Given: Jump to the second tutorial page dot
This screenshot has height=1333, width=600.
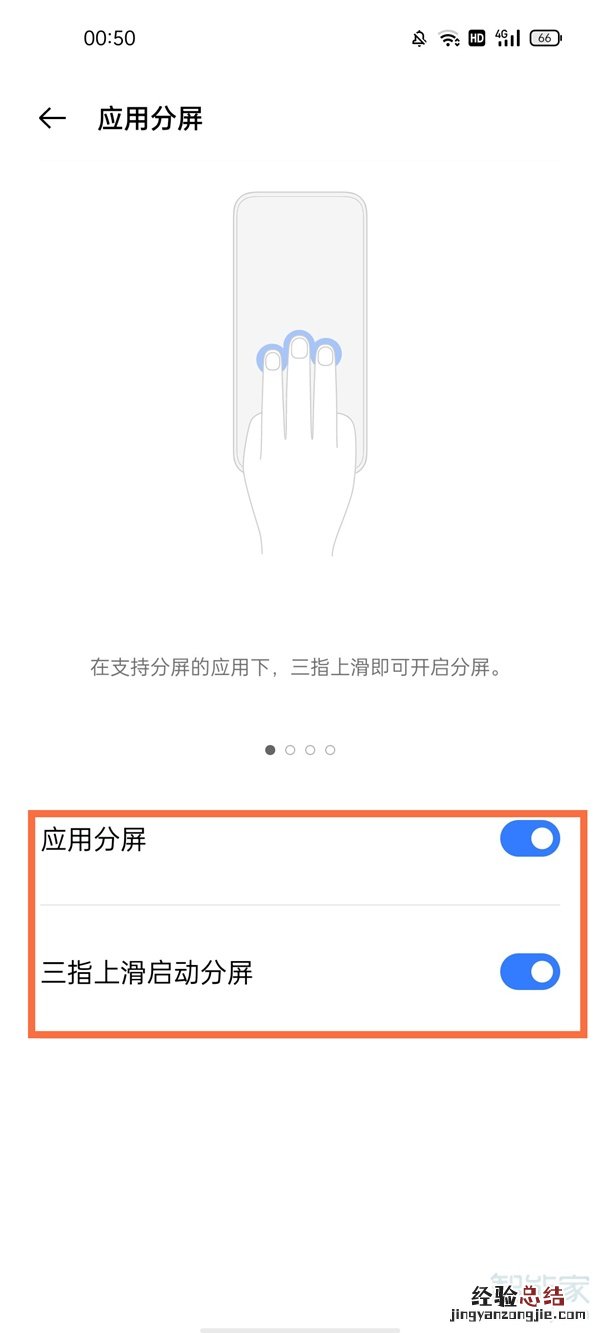Looking at the screenshot, I should point(290,750).
